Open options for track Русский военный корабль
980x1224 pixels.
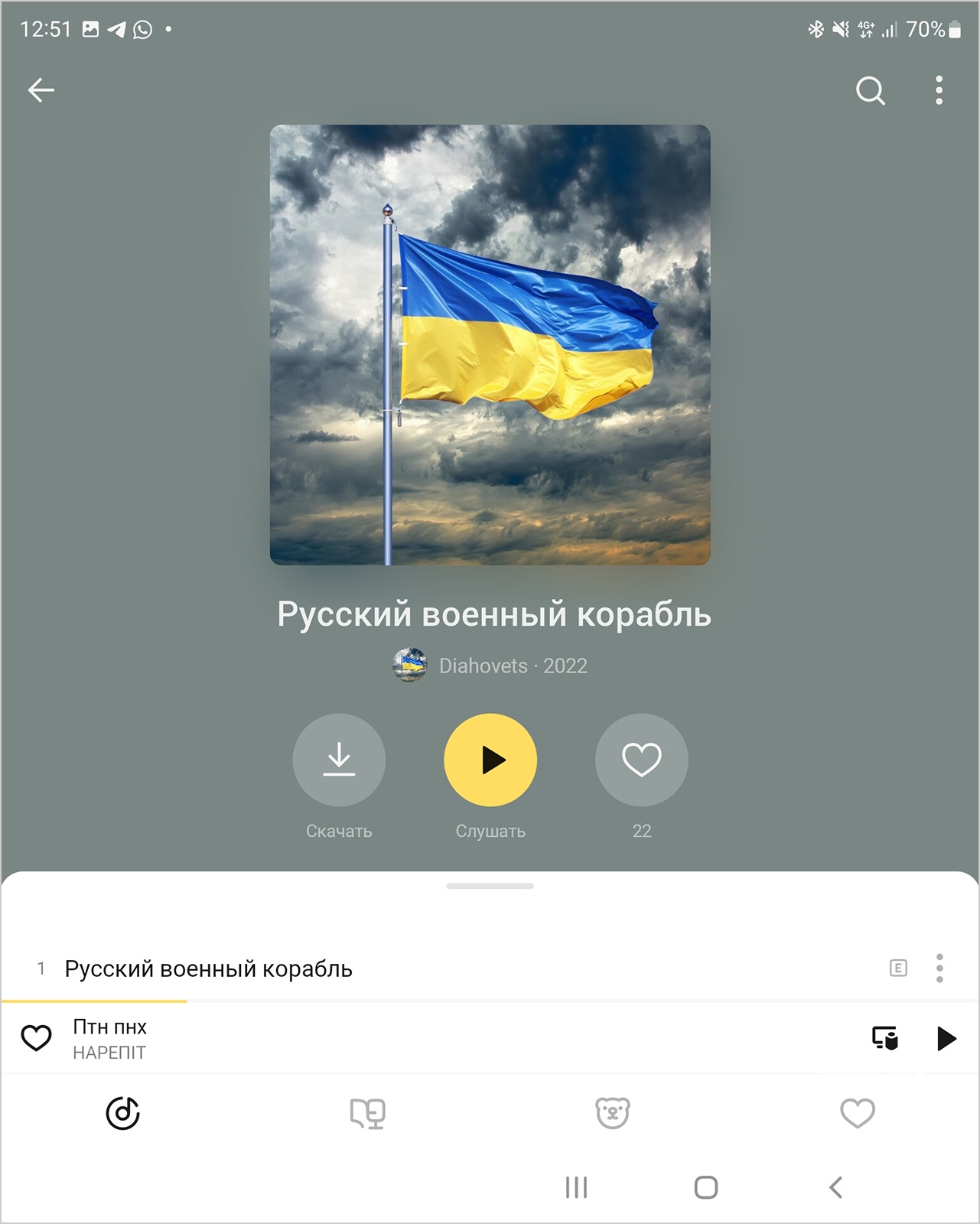tap(939, 968)
